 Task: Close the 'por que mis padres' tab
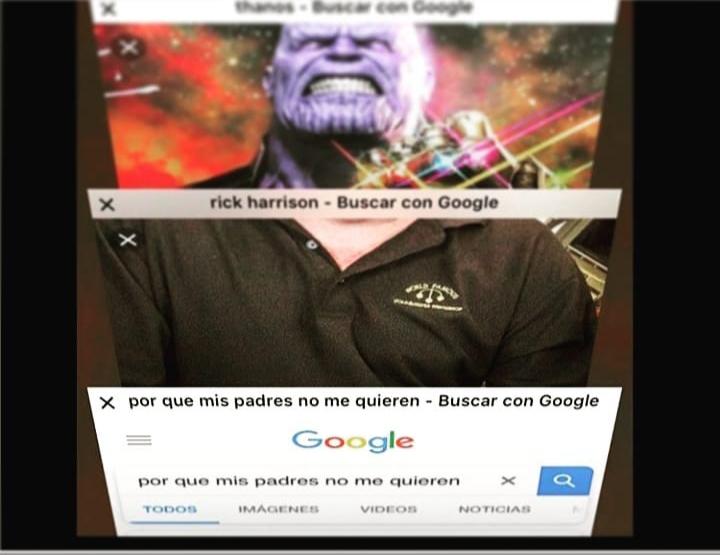click(x=107, y=403)
